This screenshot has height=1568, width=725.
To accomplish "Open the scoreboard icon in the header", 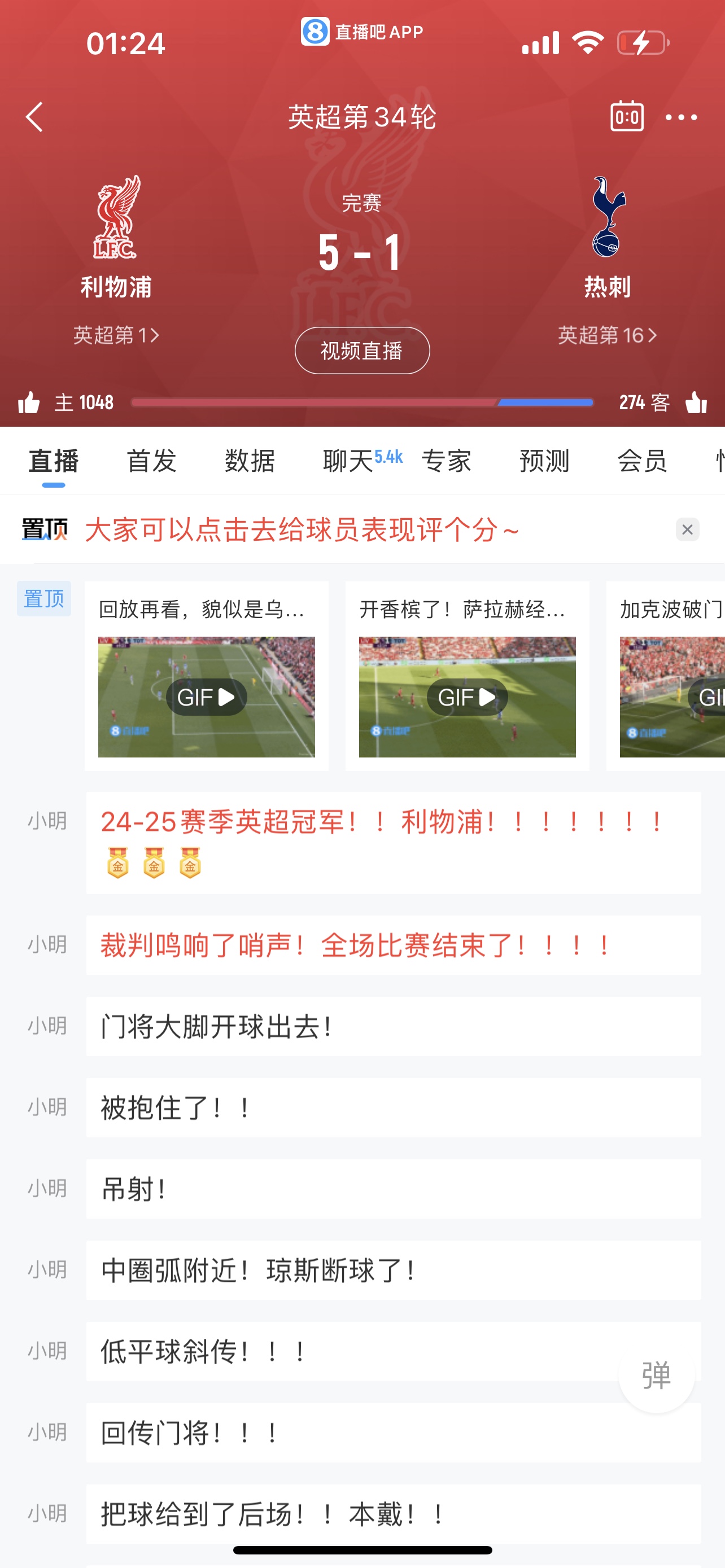I will point(626,116).
